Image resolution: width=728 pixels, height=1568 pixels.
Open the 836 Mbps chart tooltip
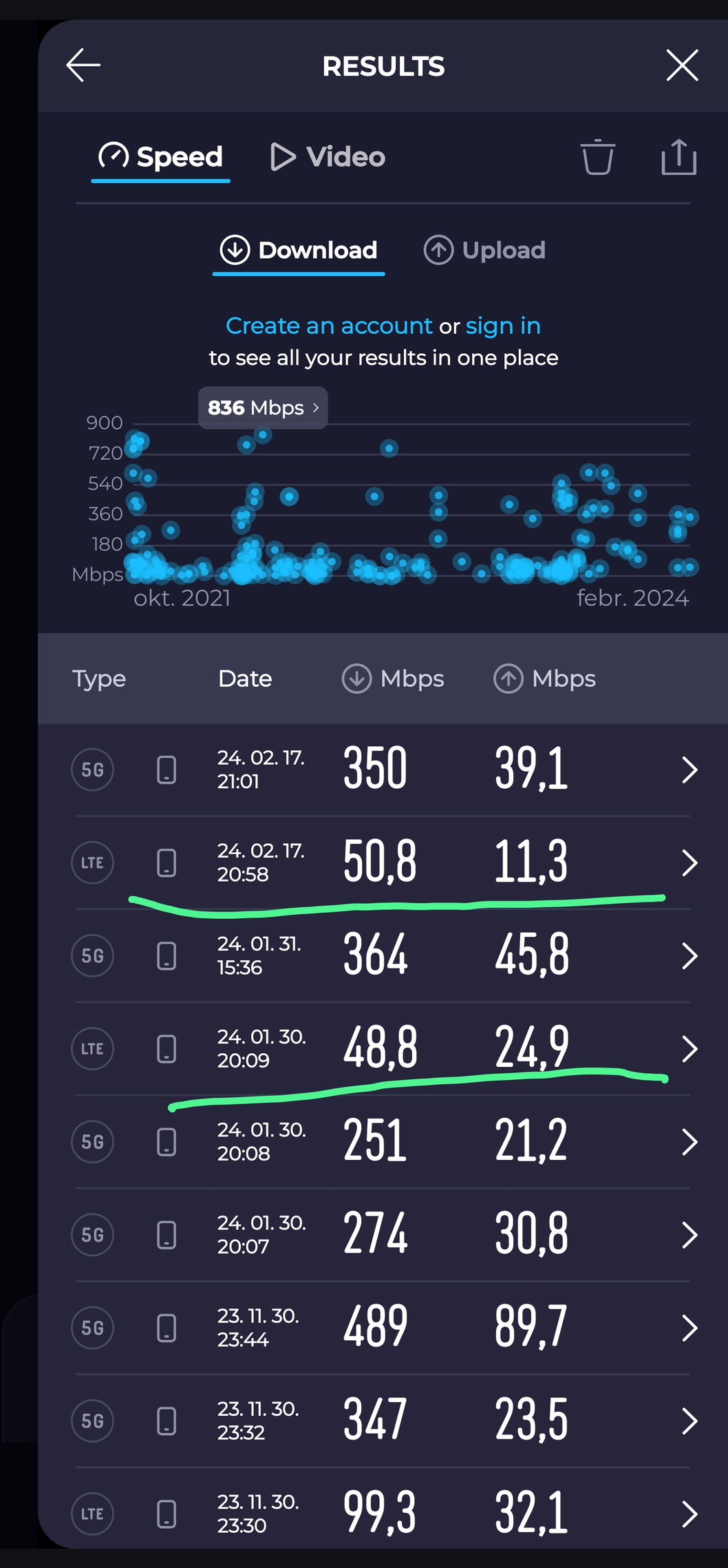(263, 408)
